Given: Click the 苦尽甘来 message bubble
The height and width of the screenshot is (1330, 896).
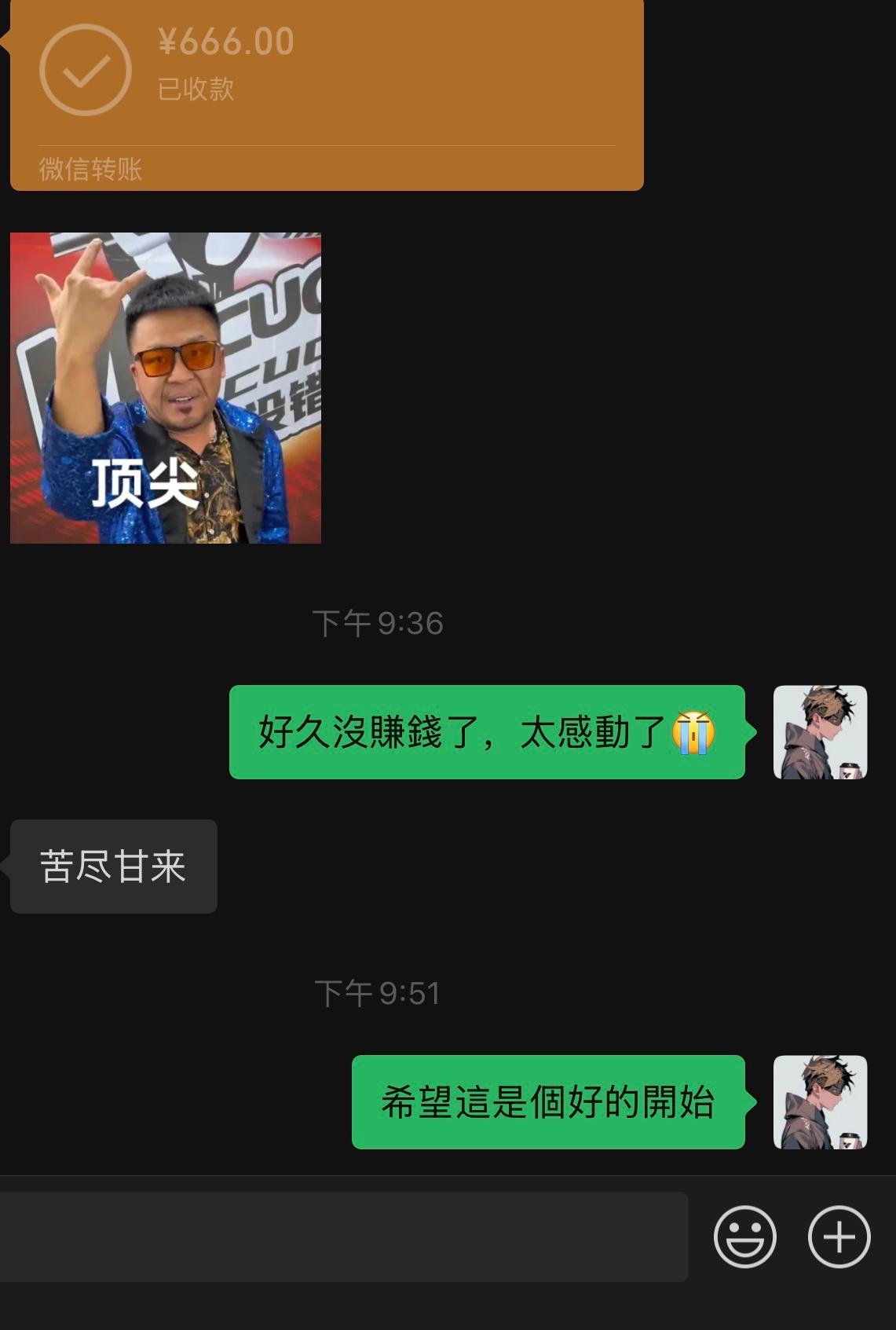Looking at the screenshot, I should 113,864.
